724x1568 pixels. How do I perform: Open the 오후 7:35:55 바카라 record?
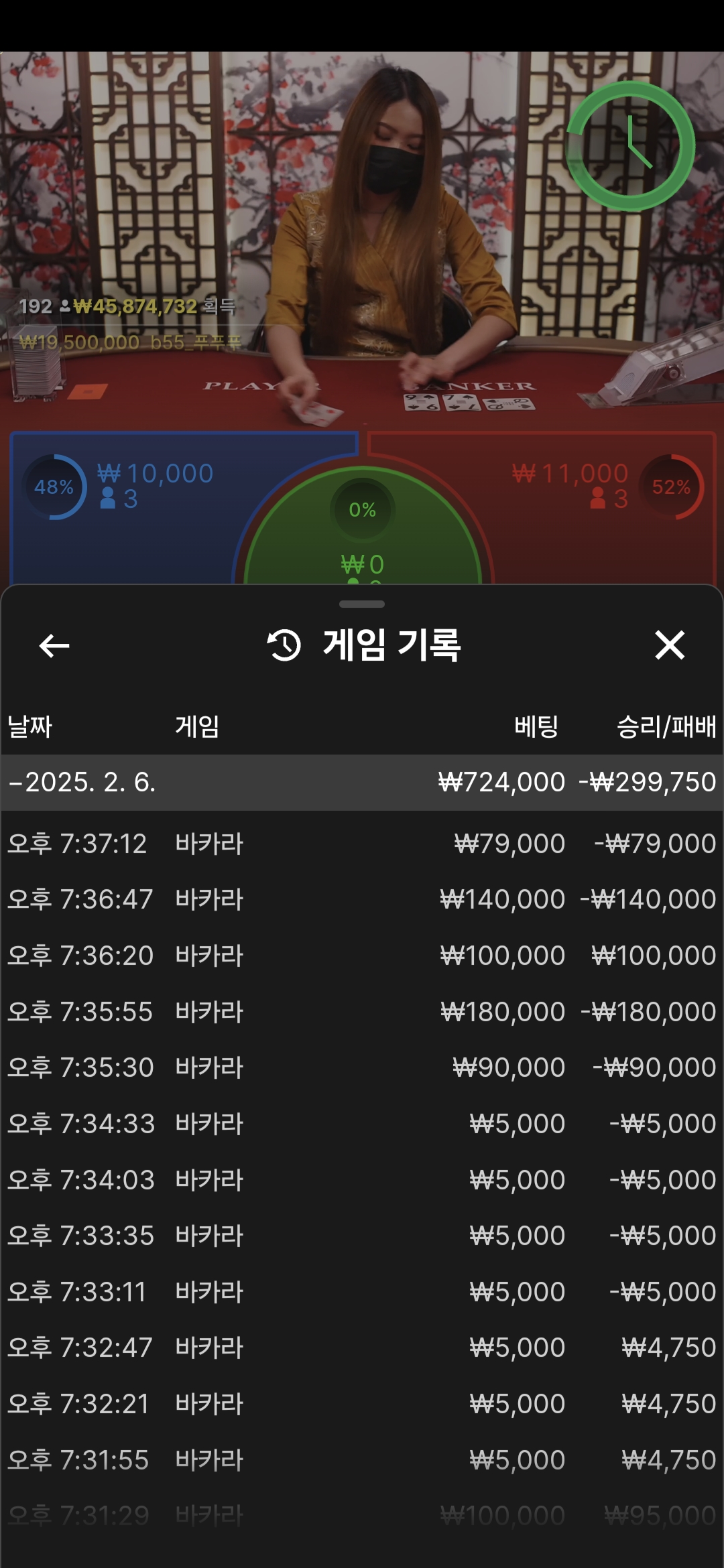(x=362, y=1012)
